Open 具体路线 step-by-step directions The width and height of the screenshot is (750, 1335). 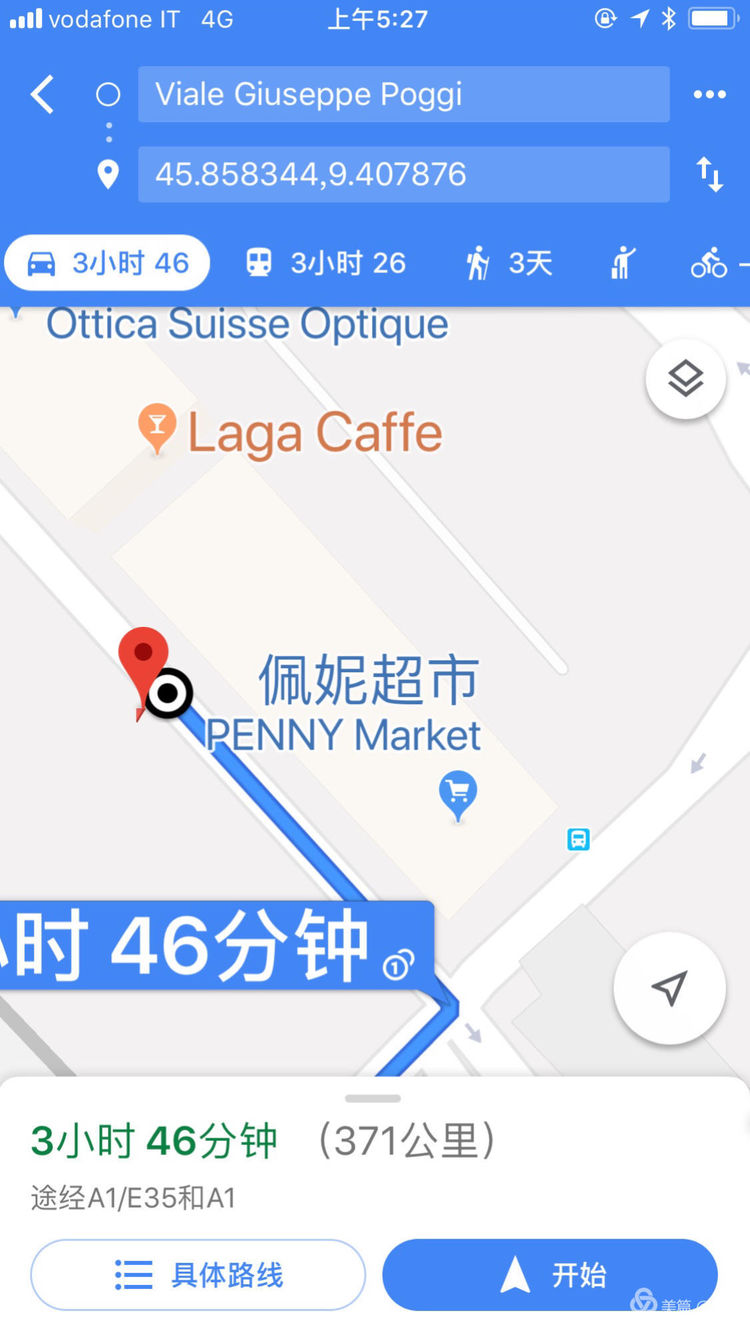198,1274
